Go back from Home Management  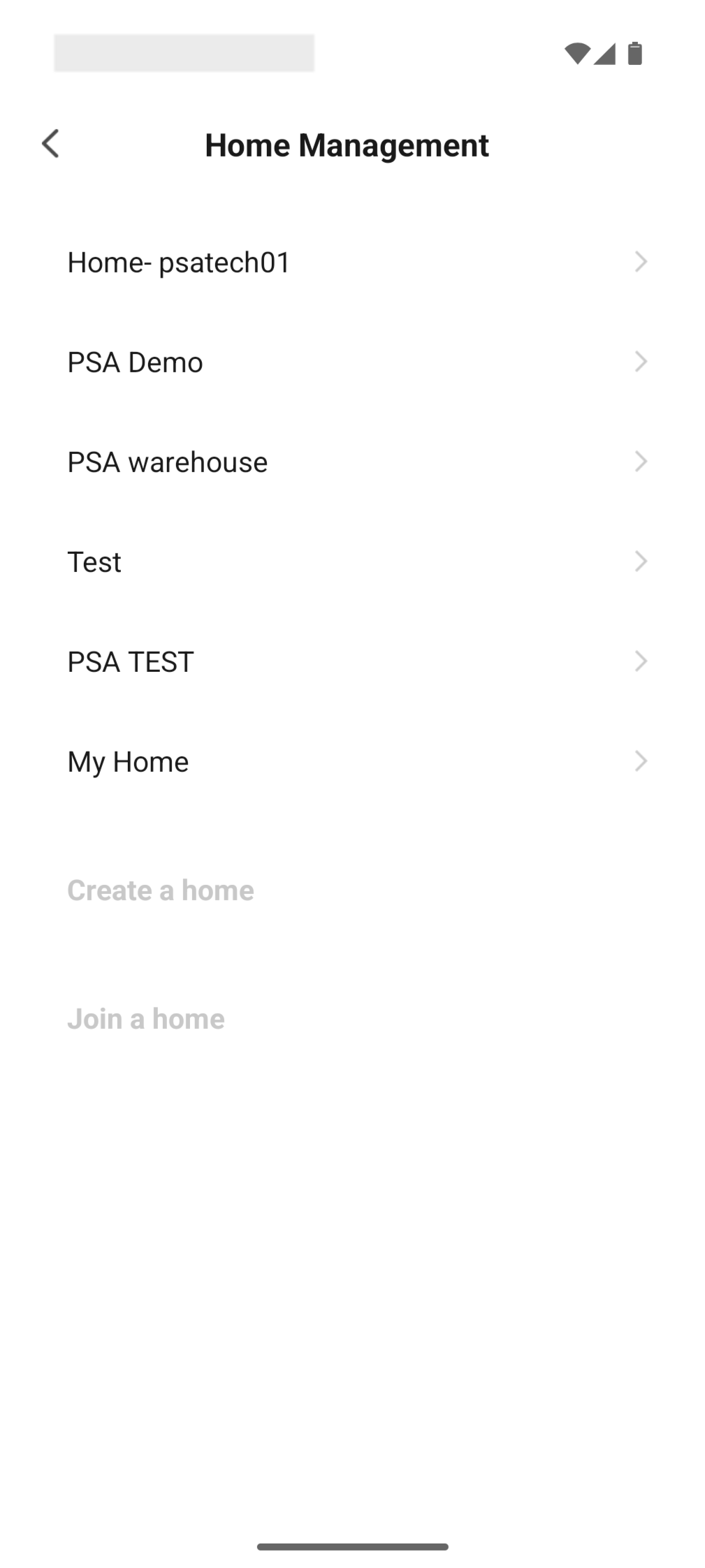(51, 145)
